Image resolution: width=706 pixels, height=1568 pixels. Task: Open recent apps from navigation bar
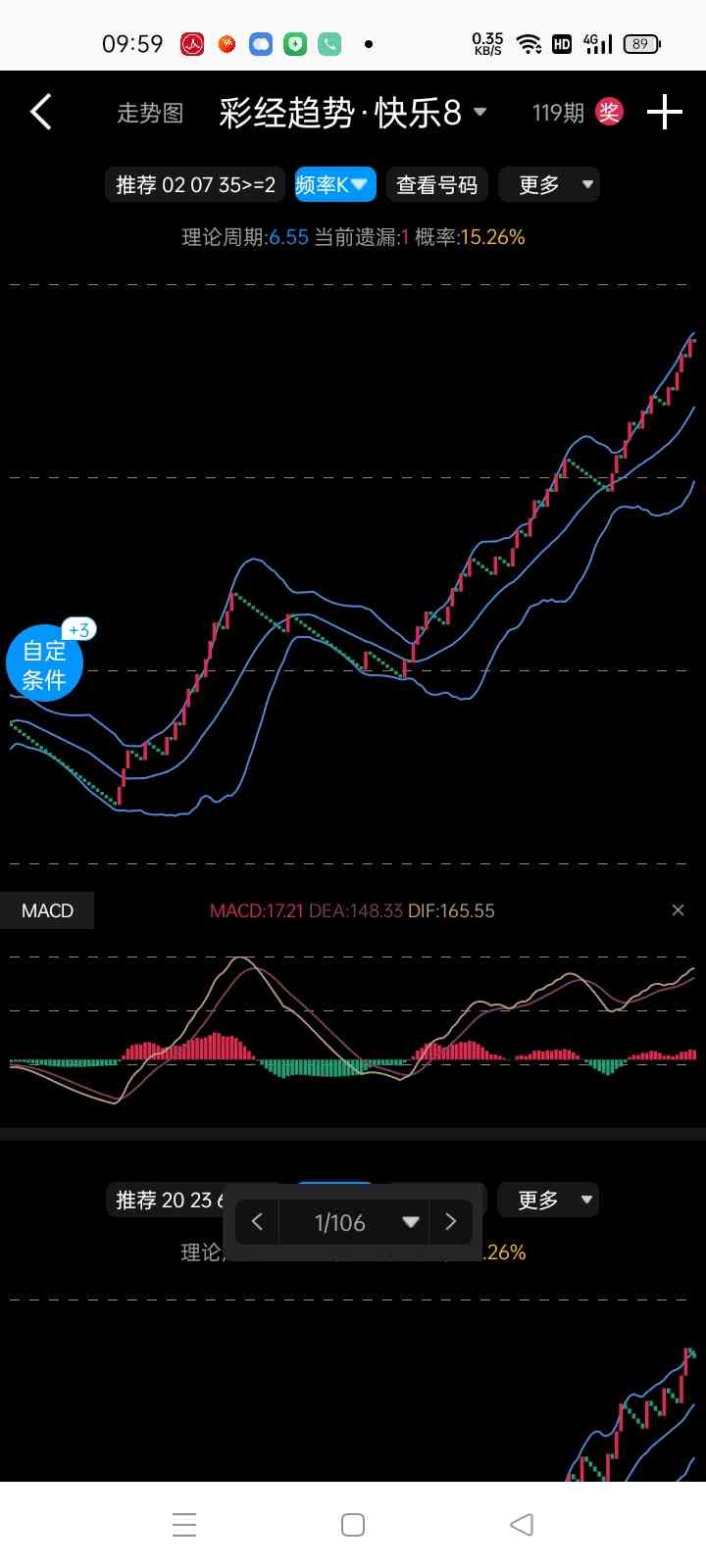pos(184,1525)
